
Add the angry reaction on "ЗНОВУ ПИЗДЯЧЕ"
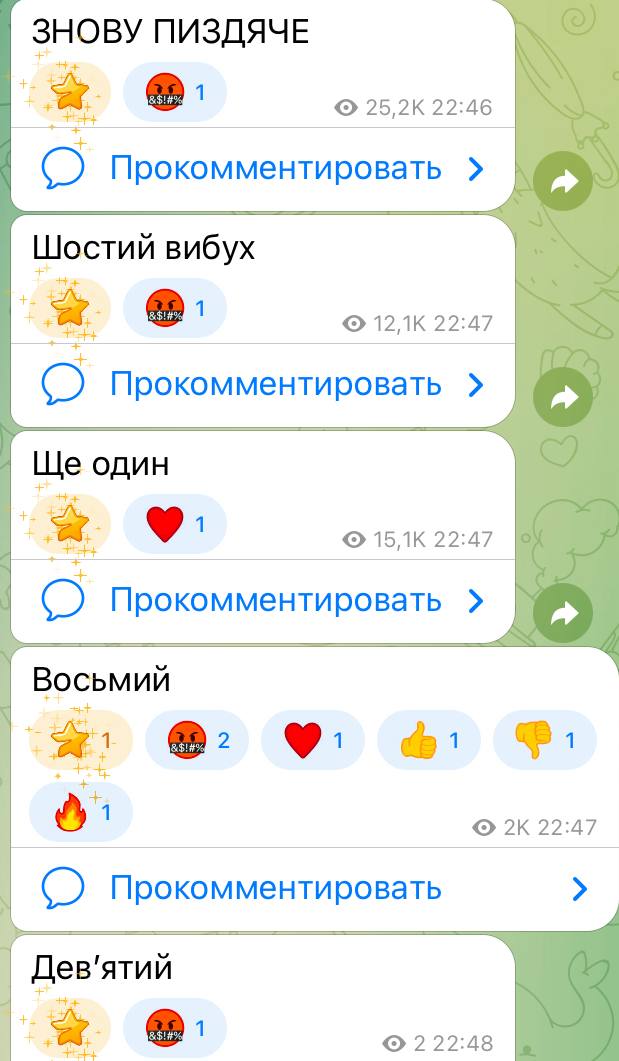[x=174, y=93]
